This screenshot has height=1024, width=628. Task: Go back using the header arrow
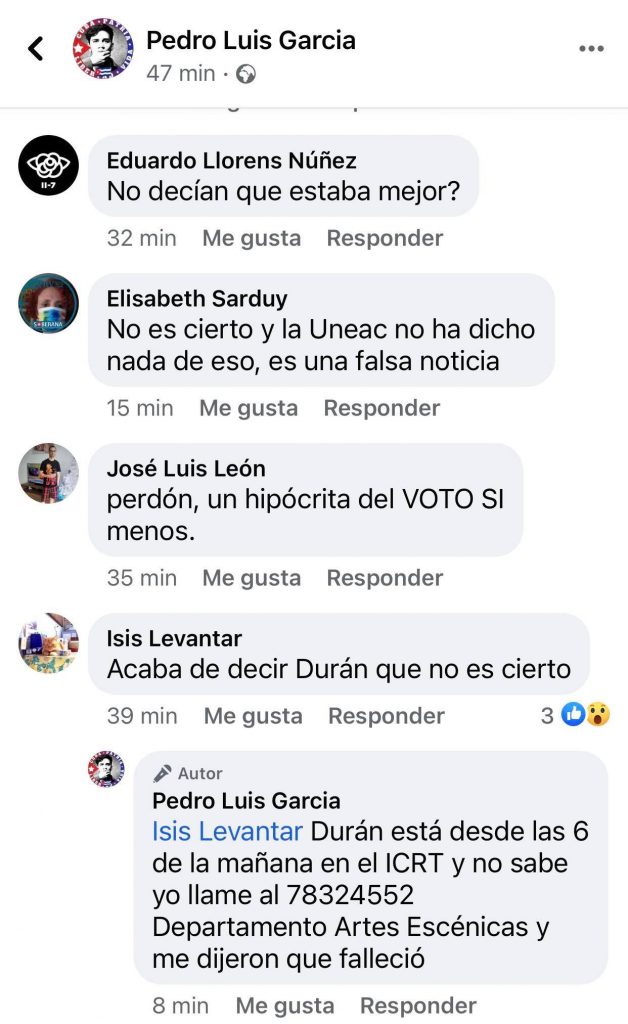(36, 48)
